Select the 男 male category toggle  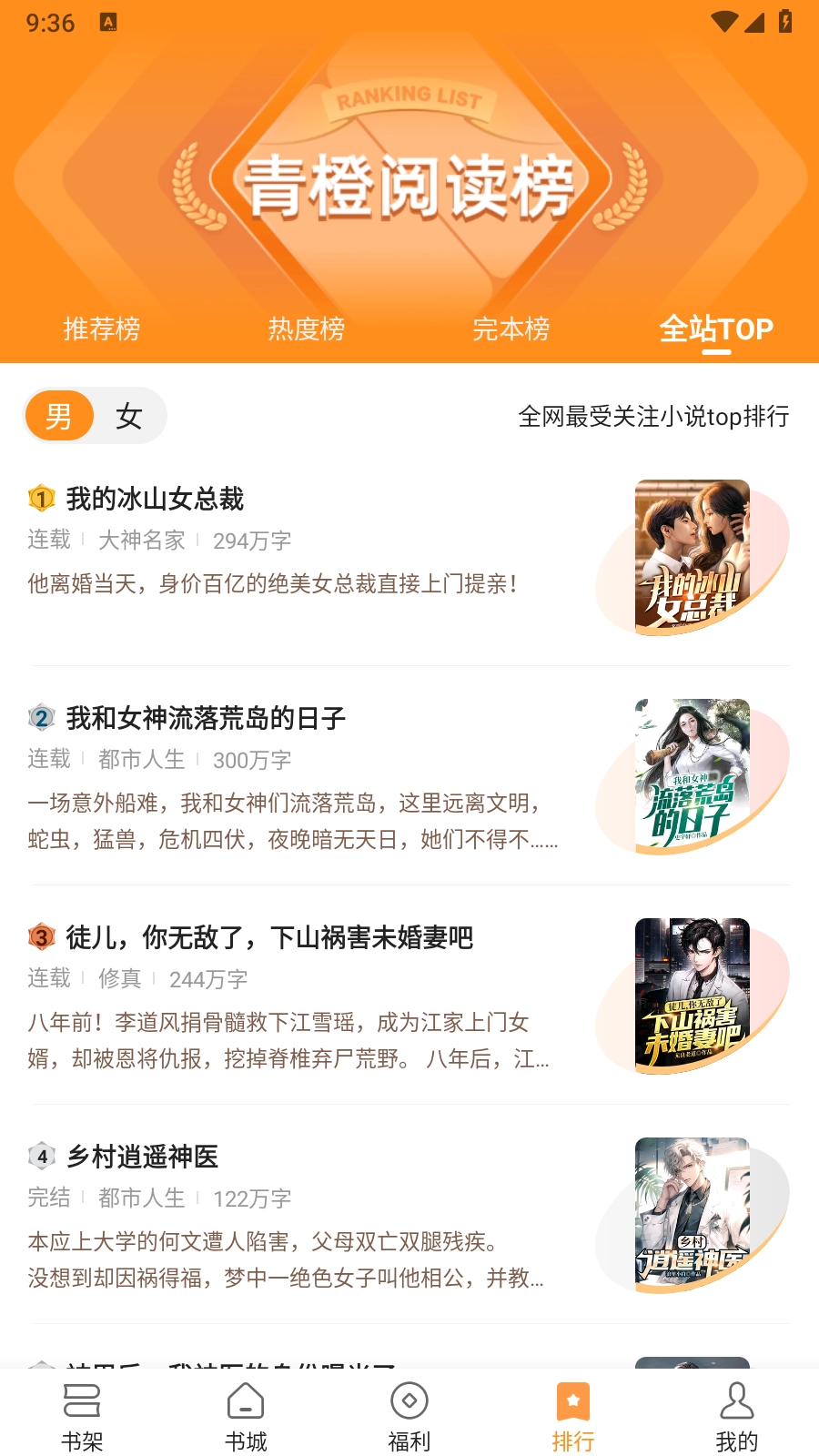click(59, 415)
